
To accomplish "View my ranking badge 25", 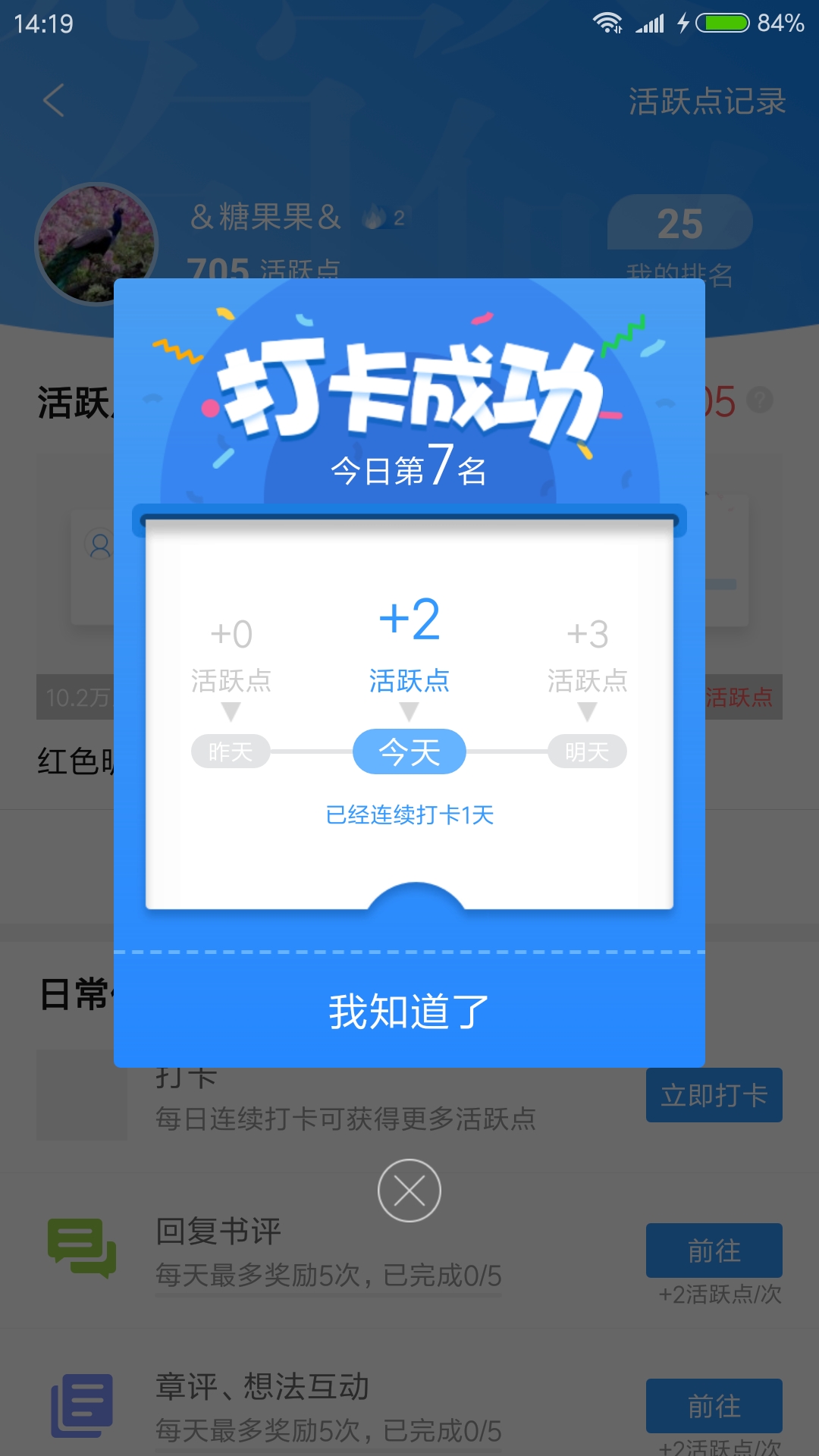I will (x=679, y=224).
